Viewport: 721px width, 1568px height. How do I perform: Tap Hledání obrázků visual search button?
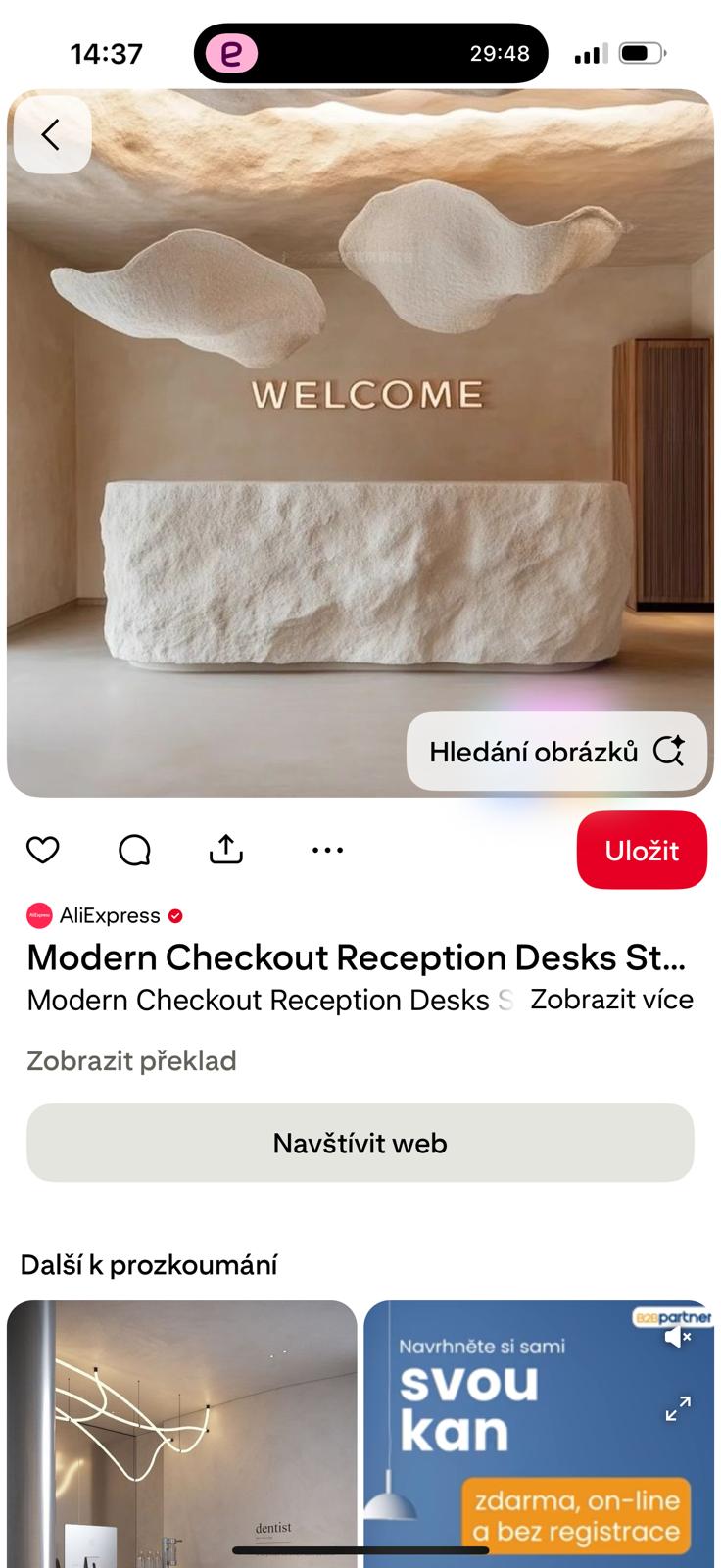click(555, 752)
